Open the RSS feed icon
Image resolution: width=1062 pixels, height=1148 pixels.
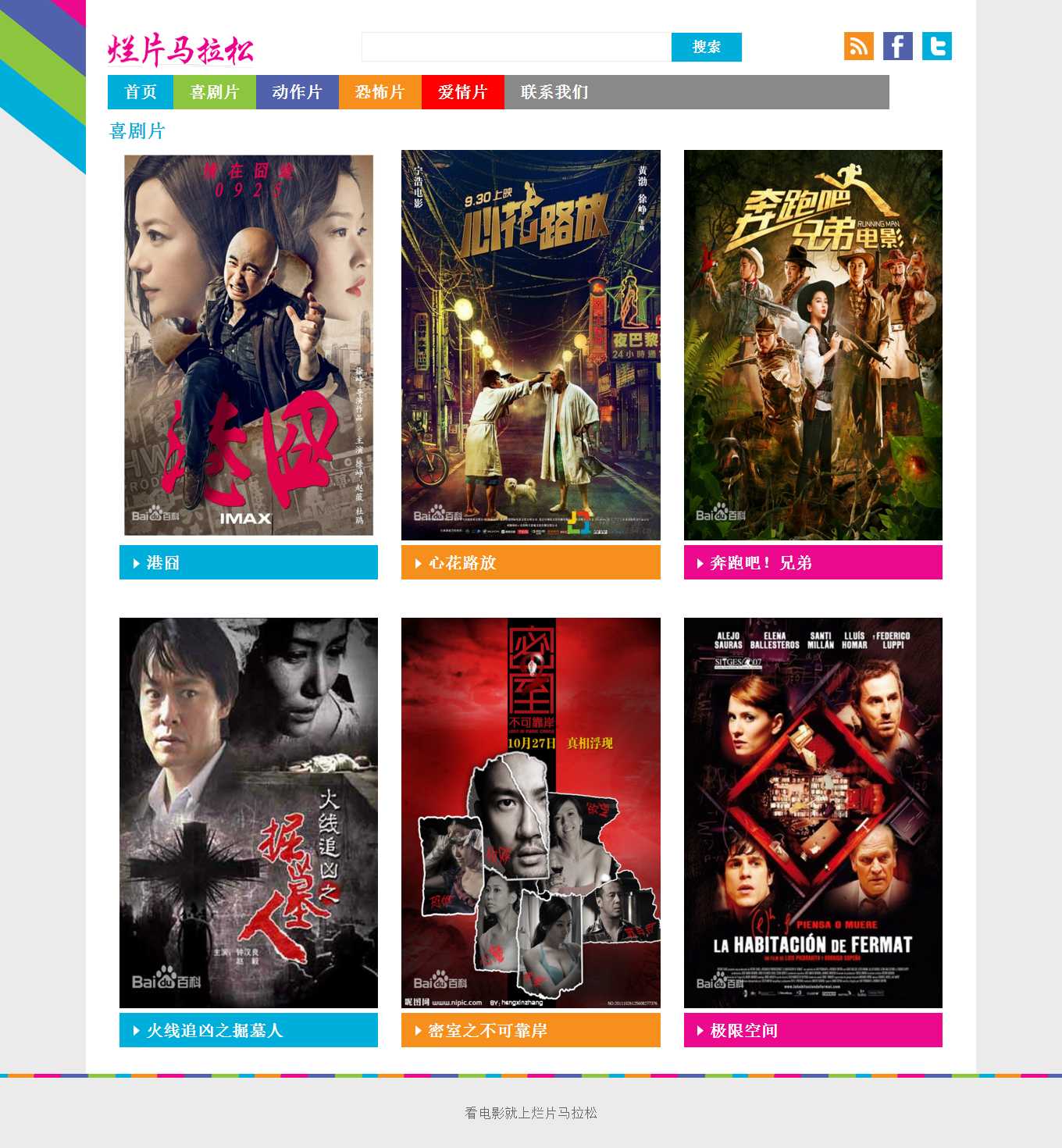click(858, 46)
